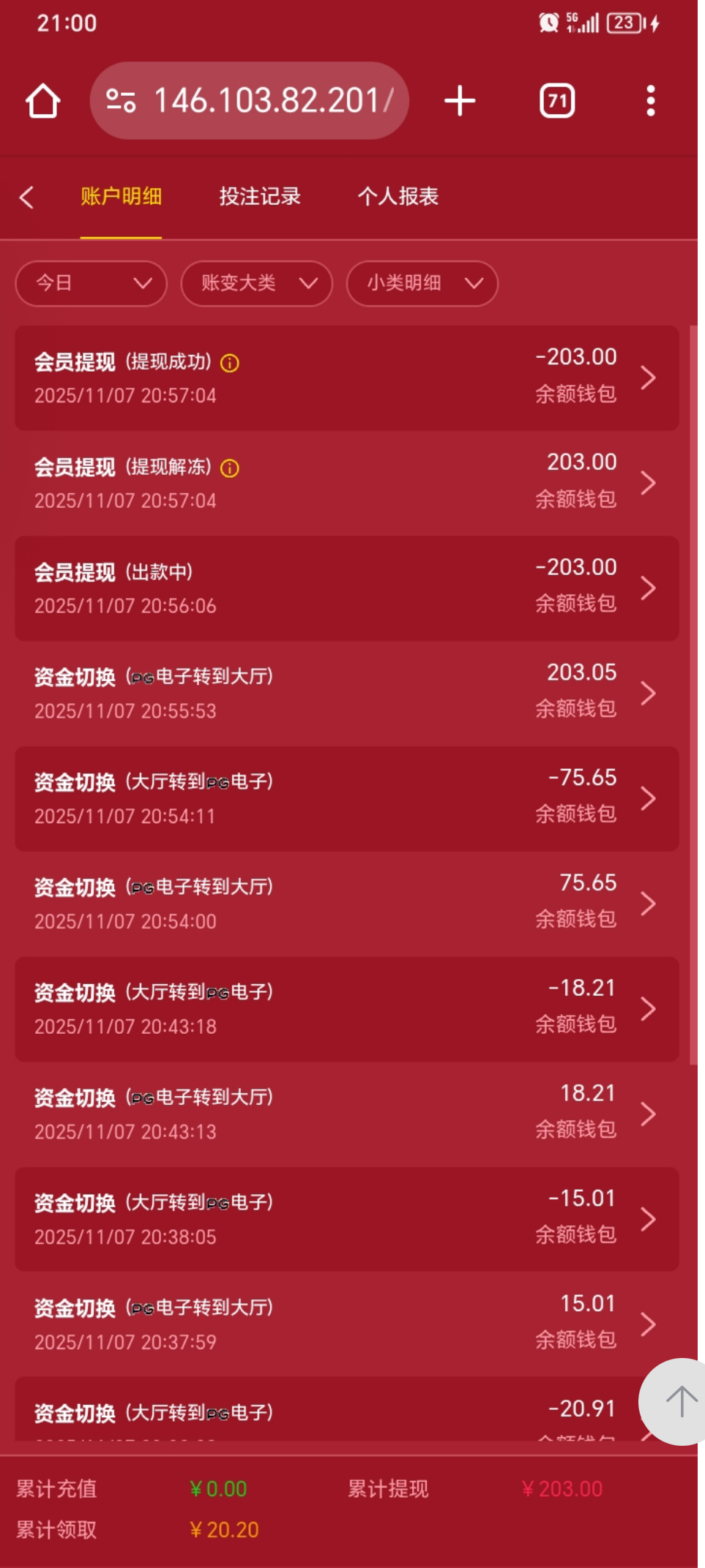Screen dimensions: 705x1568
Task: Open the -15.01 transfer record
Action: 346,1219
